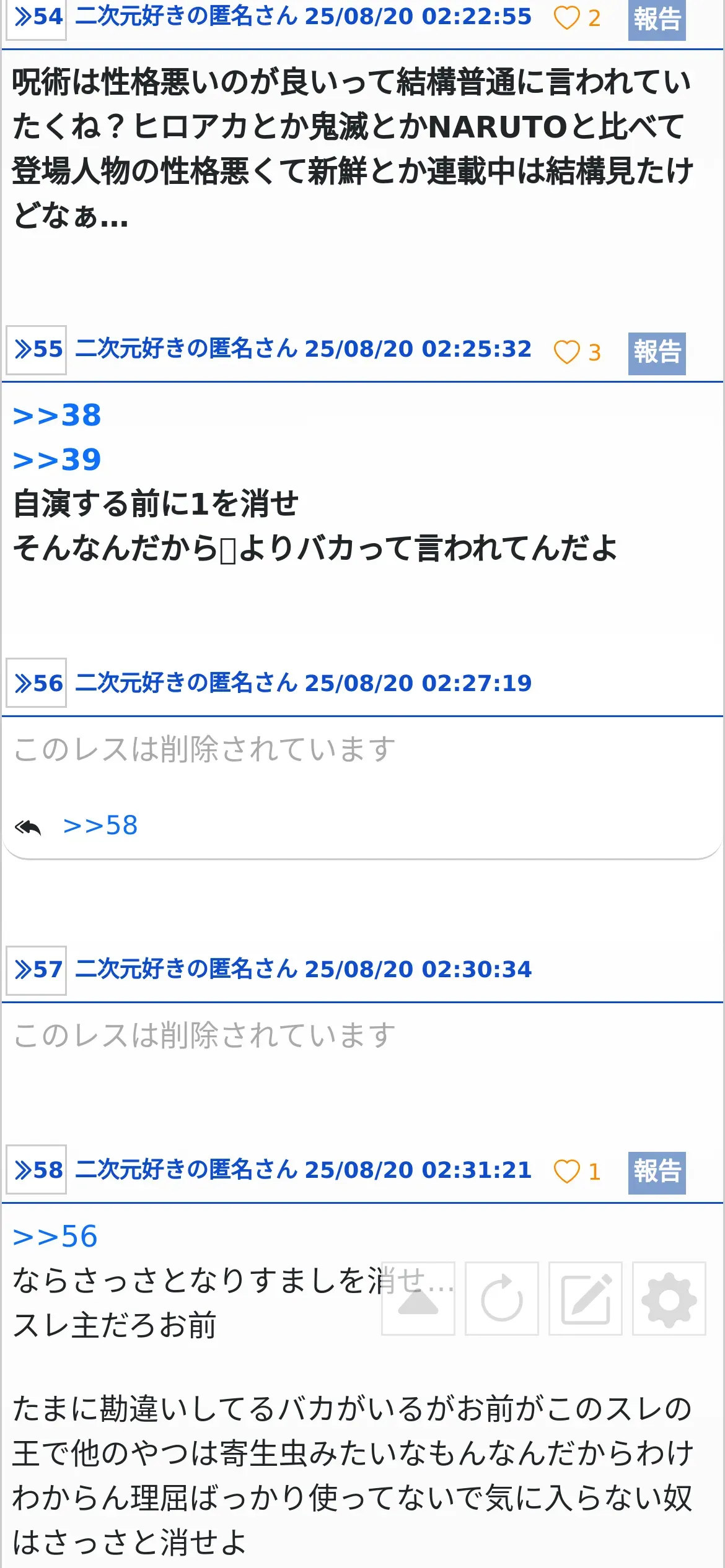725x1568 pixels.
Task: Open settings with the gear button
Action: click(669, 1299)
